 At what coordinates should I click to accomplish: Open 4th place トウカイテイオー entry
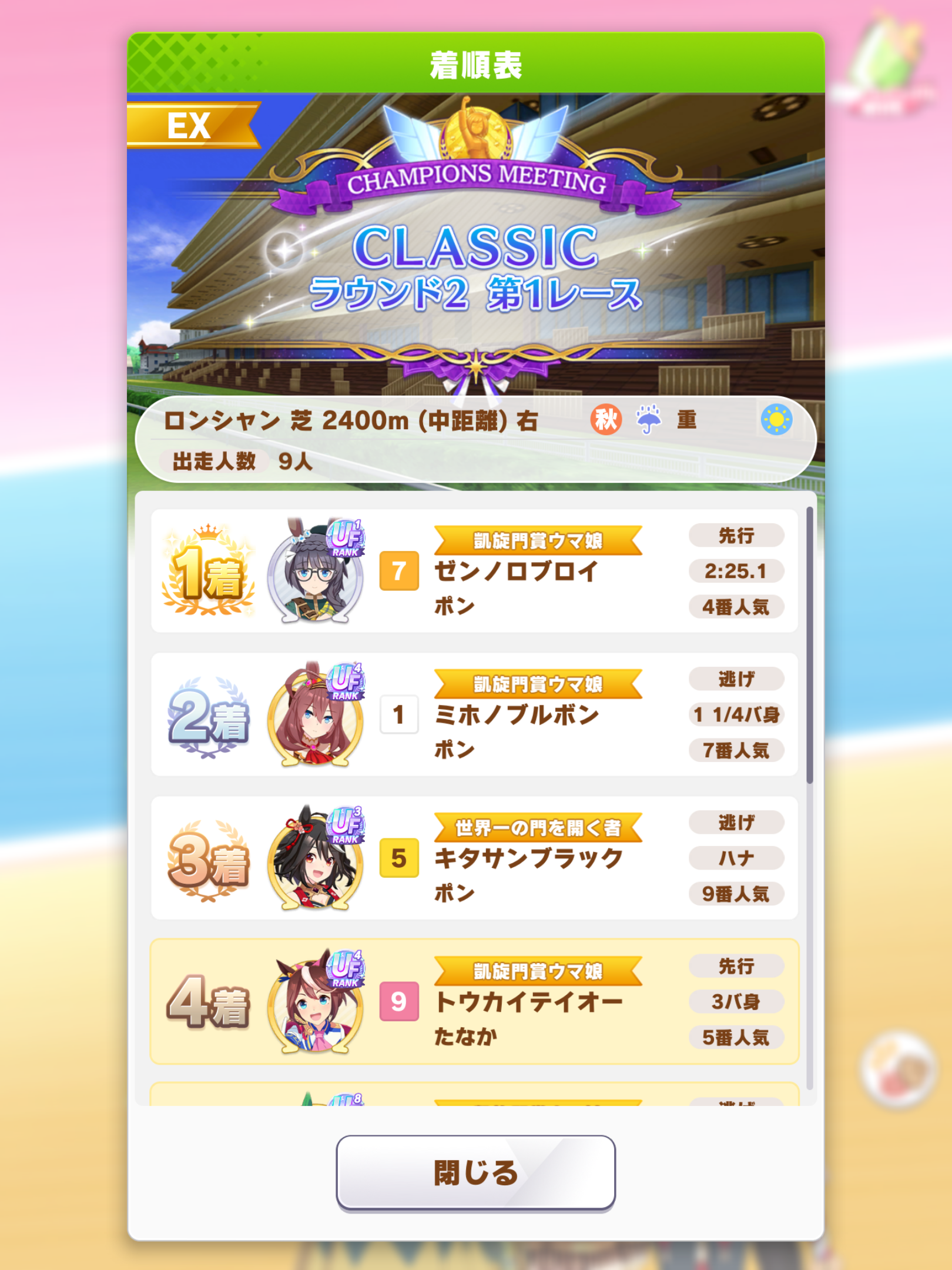(x=474, y=1001)
